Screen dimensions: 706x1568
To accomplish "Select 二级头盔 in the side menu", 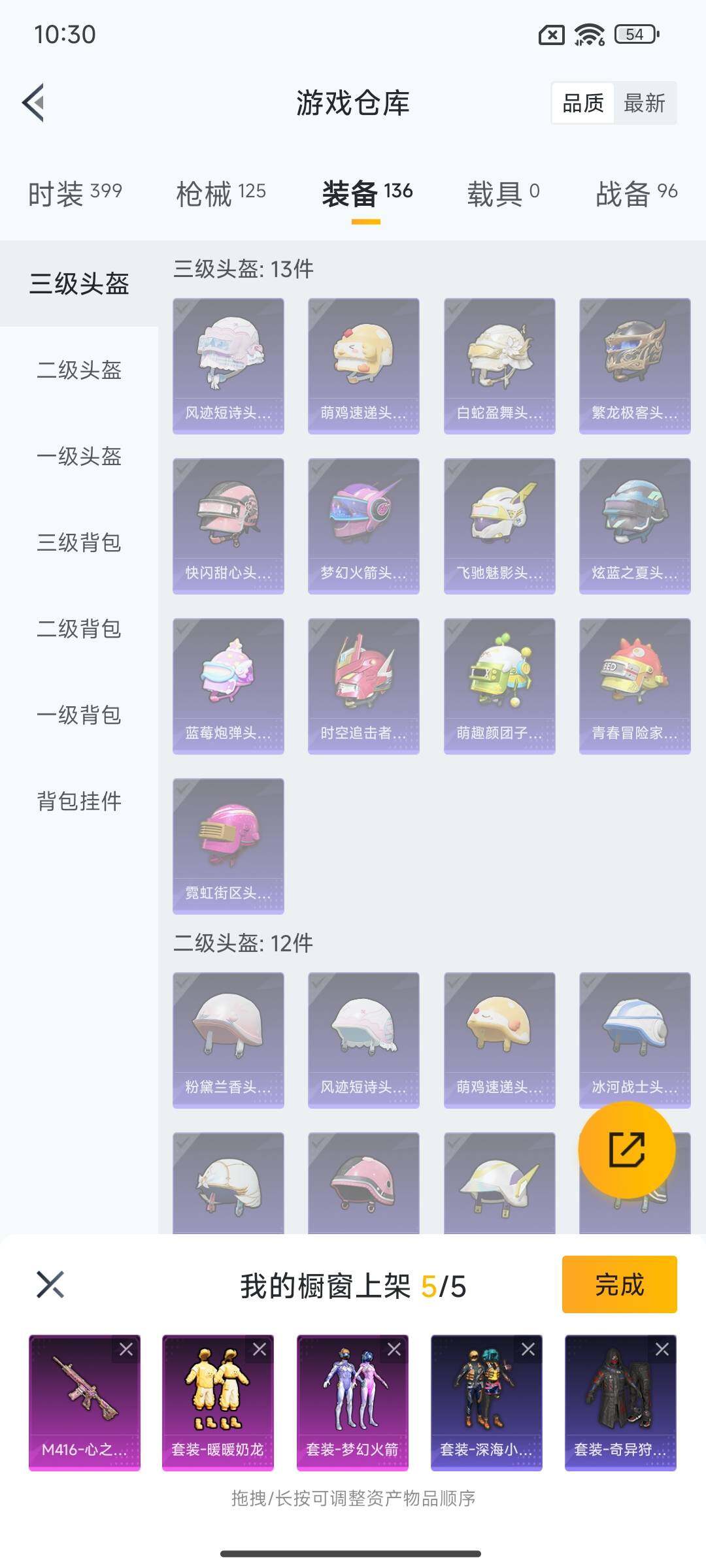I will click(79, 370).
